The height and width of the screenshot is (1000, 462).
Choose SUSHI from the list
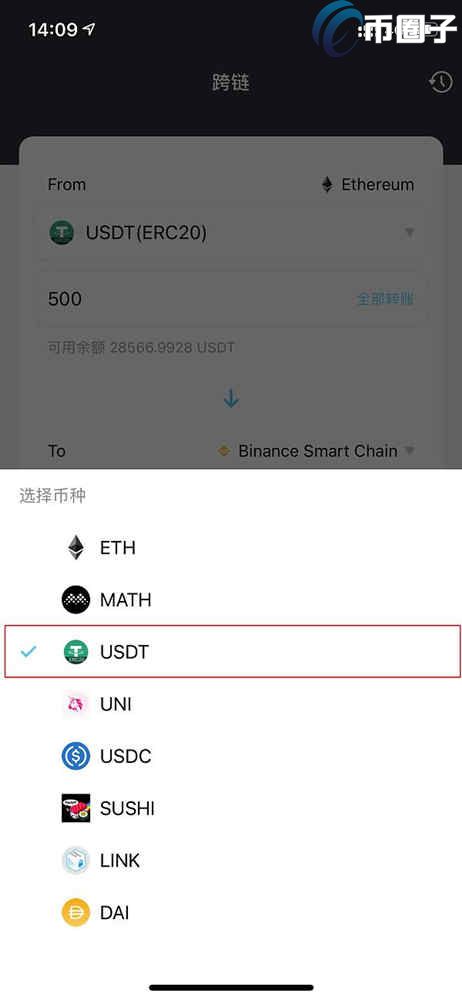tap(231, 809)
